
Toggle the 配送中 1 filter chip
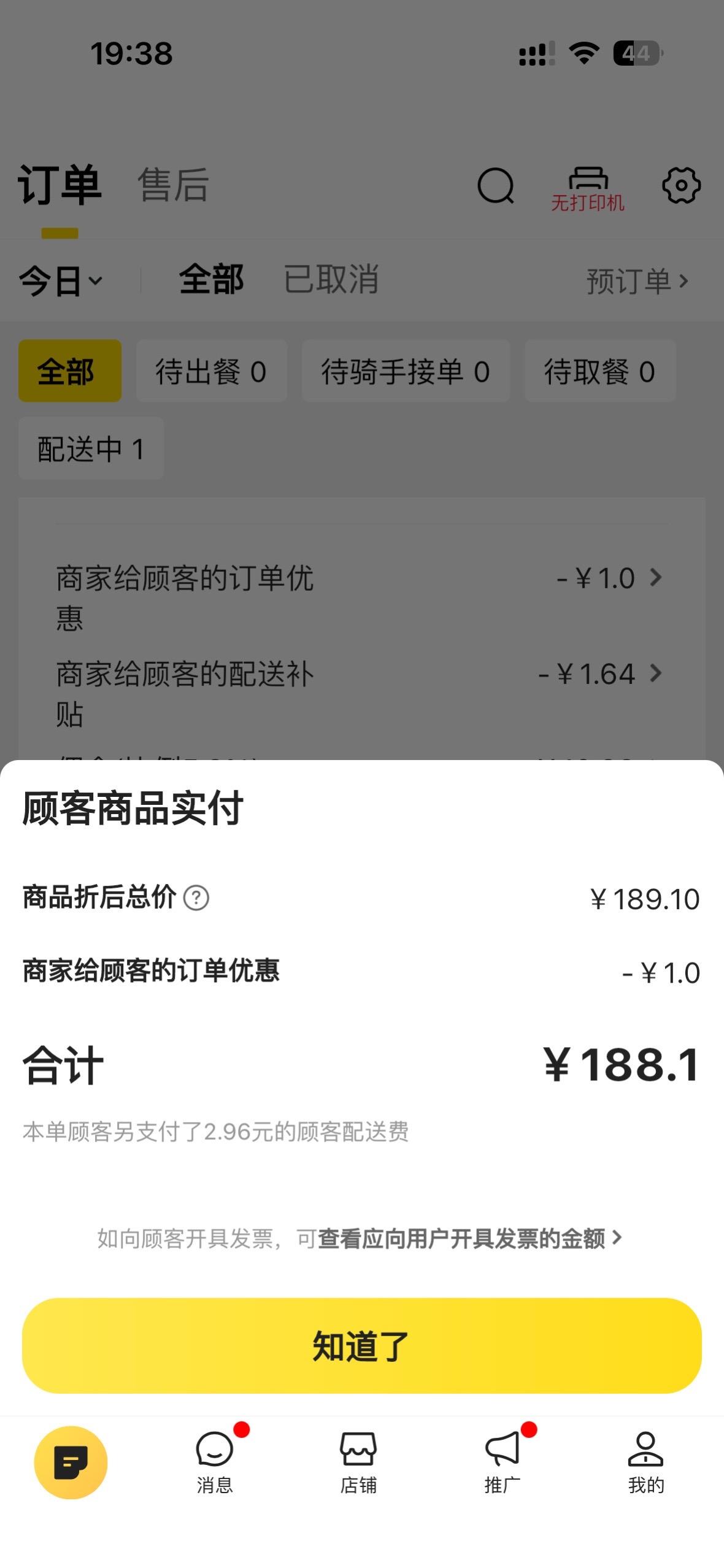(x=90, y=448)
